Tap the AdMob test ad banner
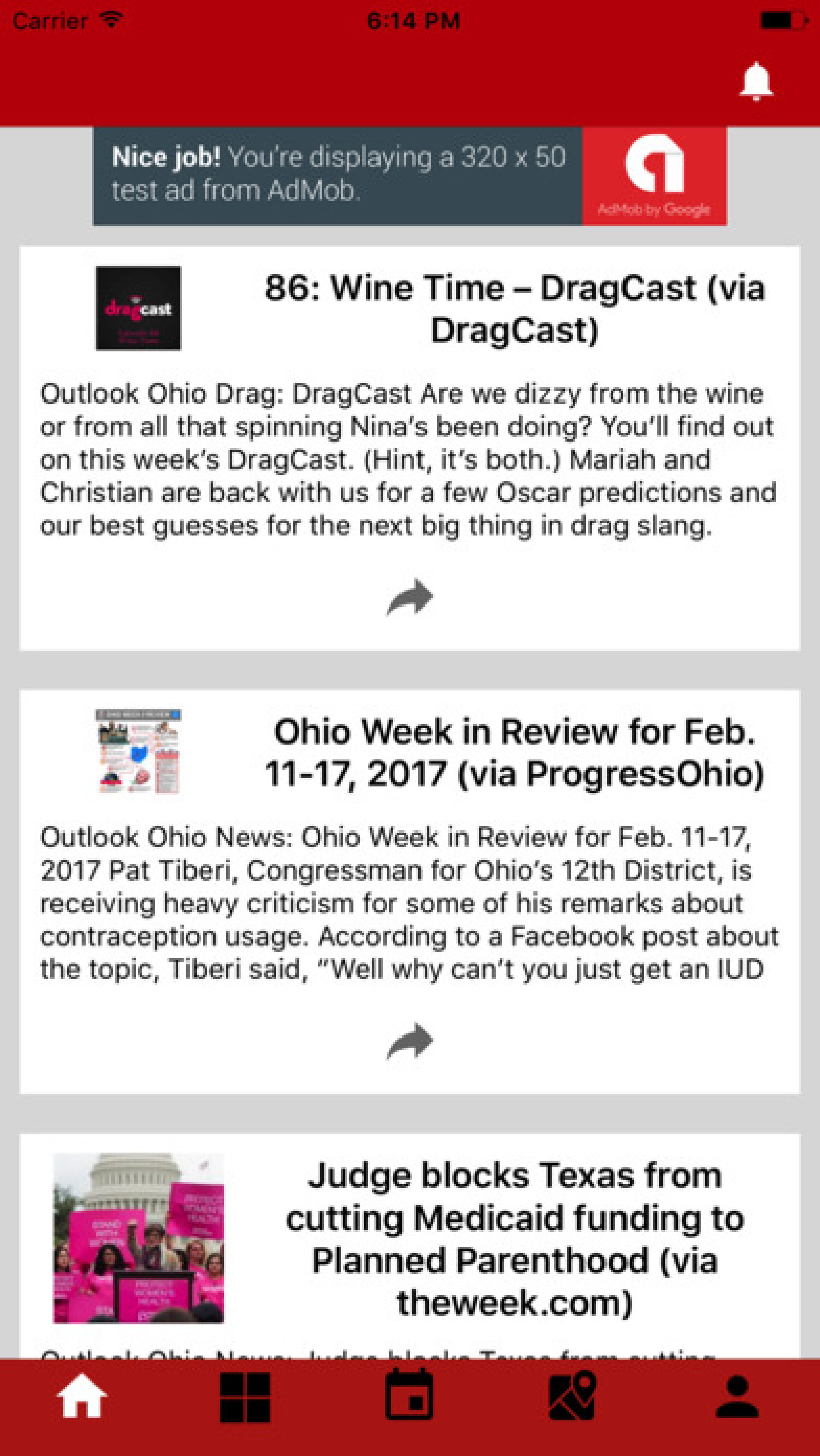The image size is (820, 1456). 410,176
